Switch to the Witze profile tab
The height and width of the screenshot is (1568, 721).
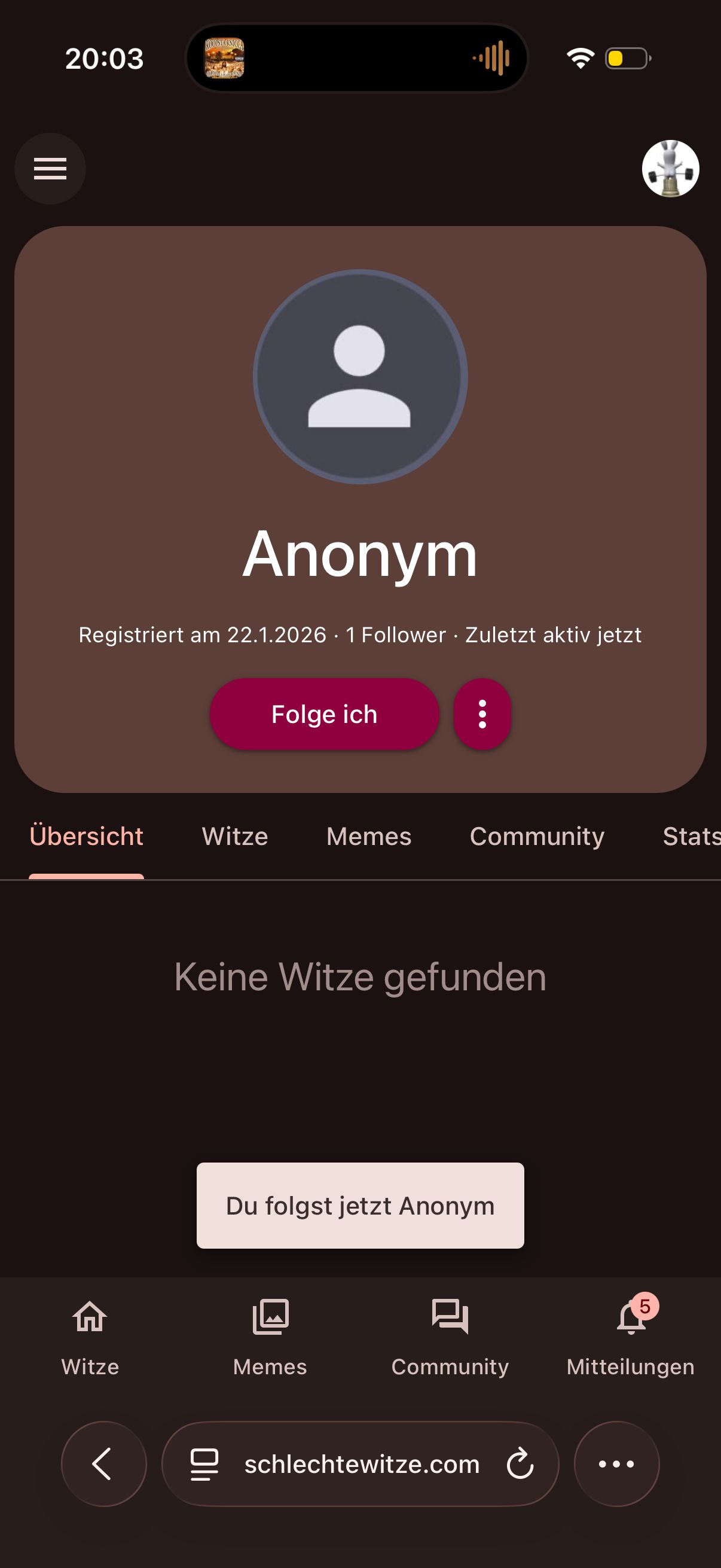(x=234, y=837)
